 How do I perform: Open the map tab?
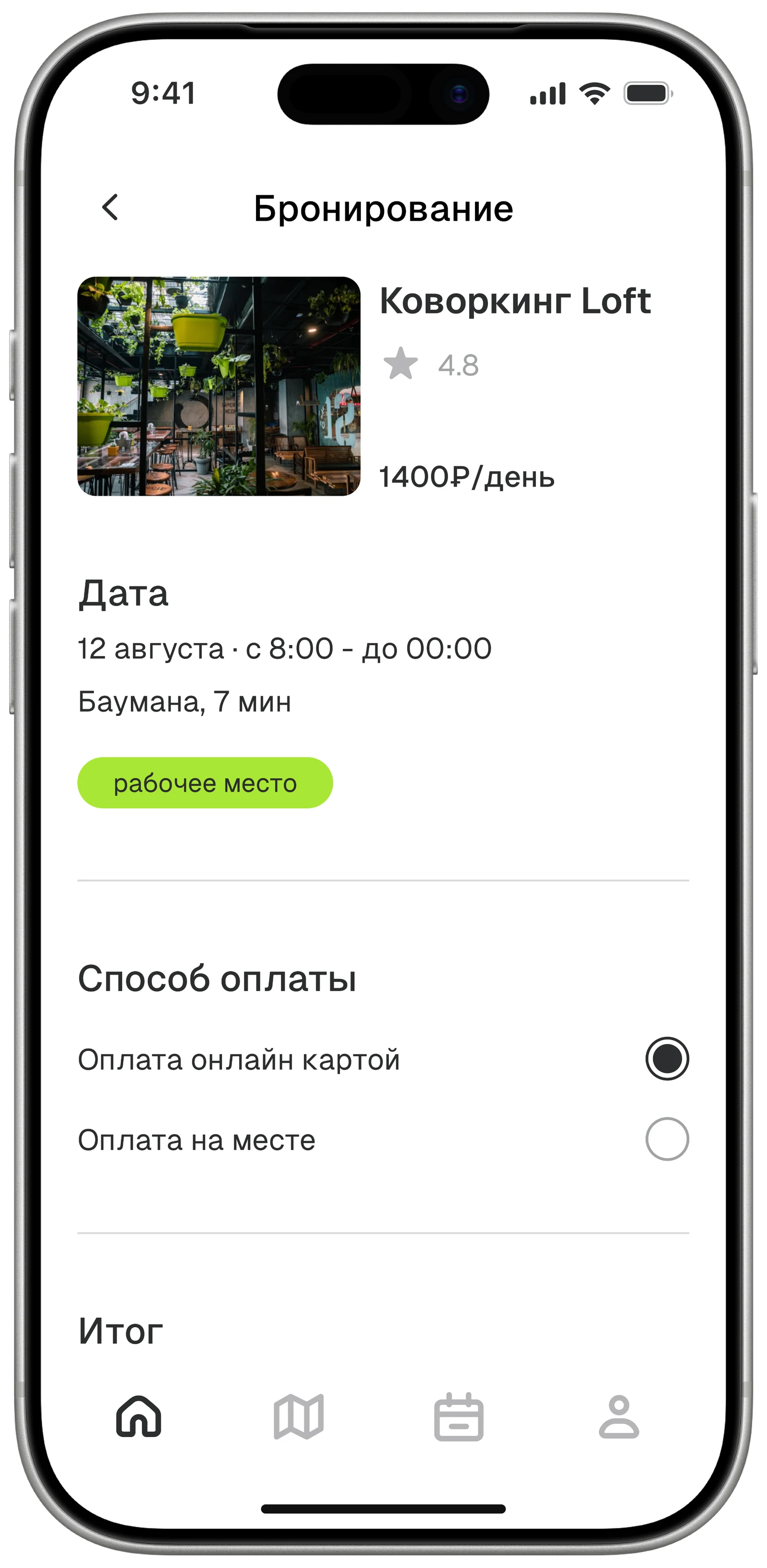point(299,1416)
